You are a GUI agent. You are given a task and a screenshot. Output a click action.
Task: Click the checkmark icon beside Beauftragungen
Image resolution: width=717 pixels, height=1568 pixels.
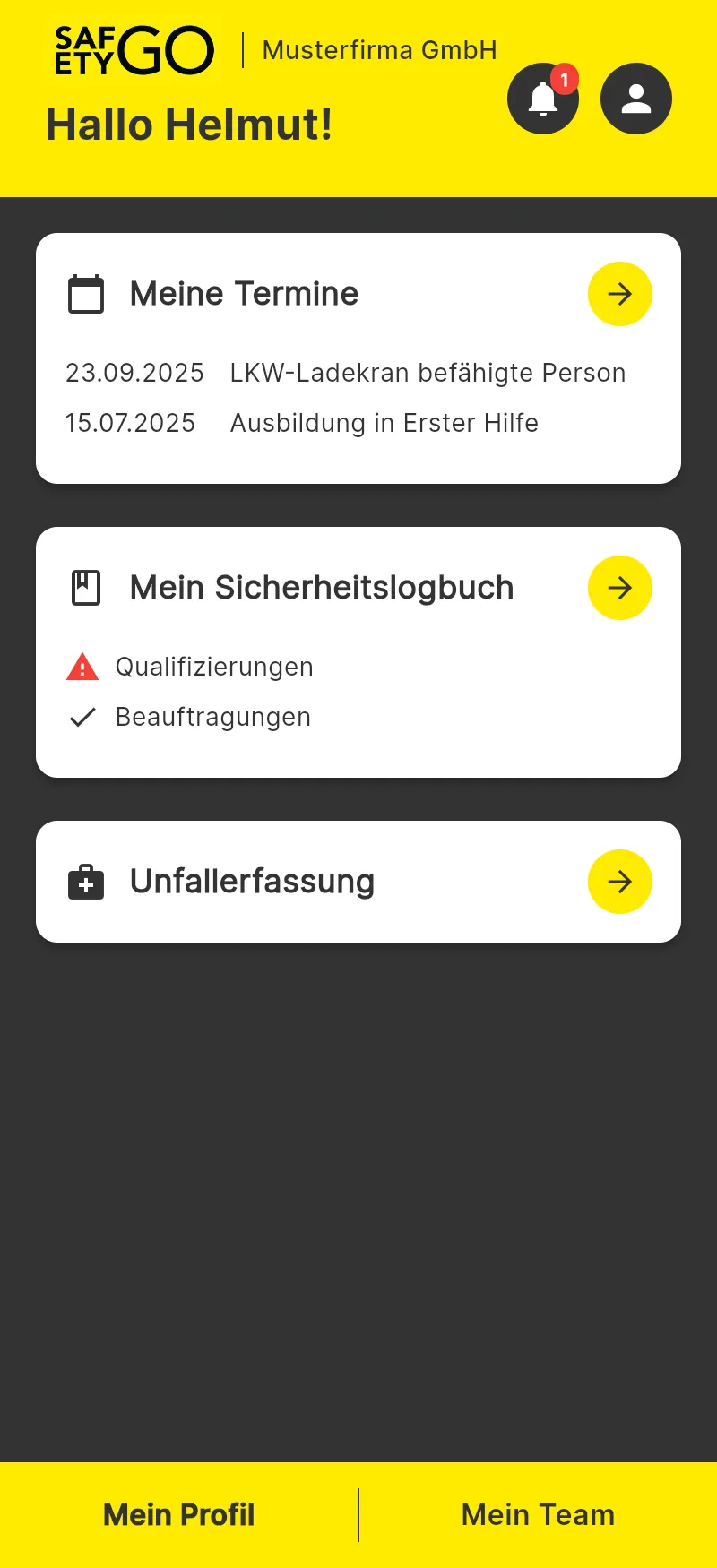(x=82, y=717)
